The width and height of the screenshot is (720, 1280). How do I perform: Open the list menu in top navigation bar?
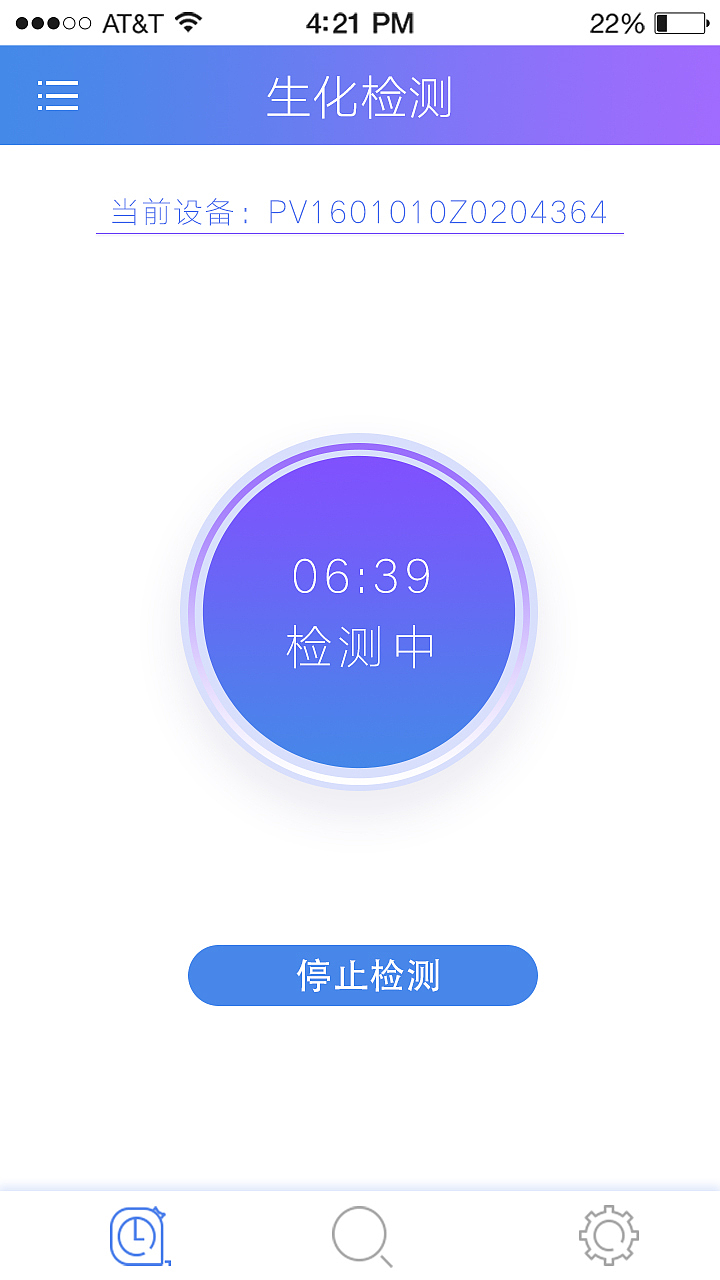tap(57, 95)
